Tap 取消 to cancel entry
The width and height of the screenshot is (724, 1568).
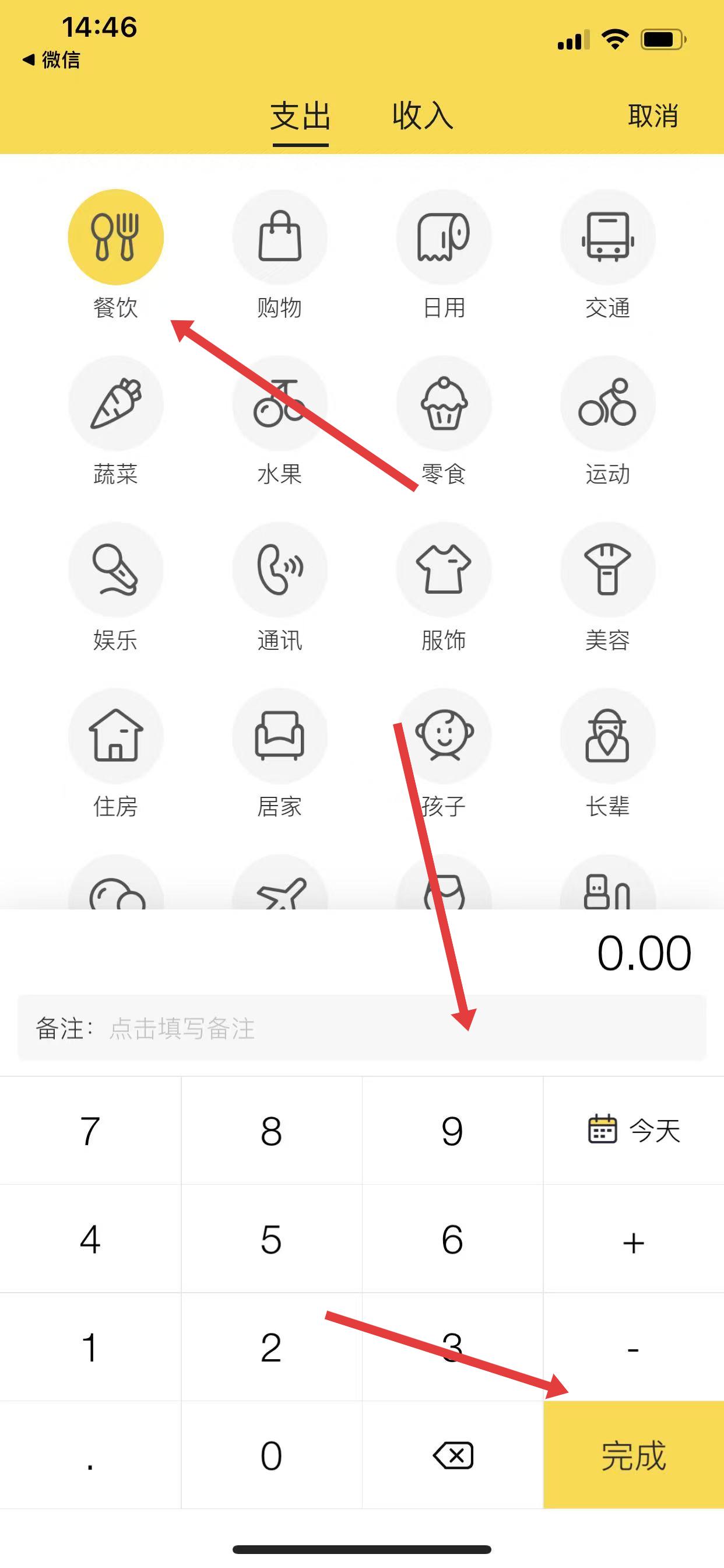point(652,116)
